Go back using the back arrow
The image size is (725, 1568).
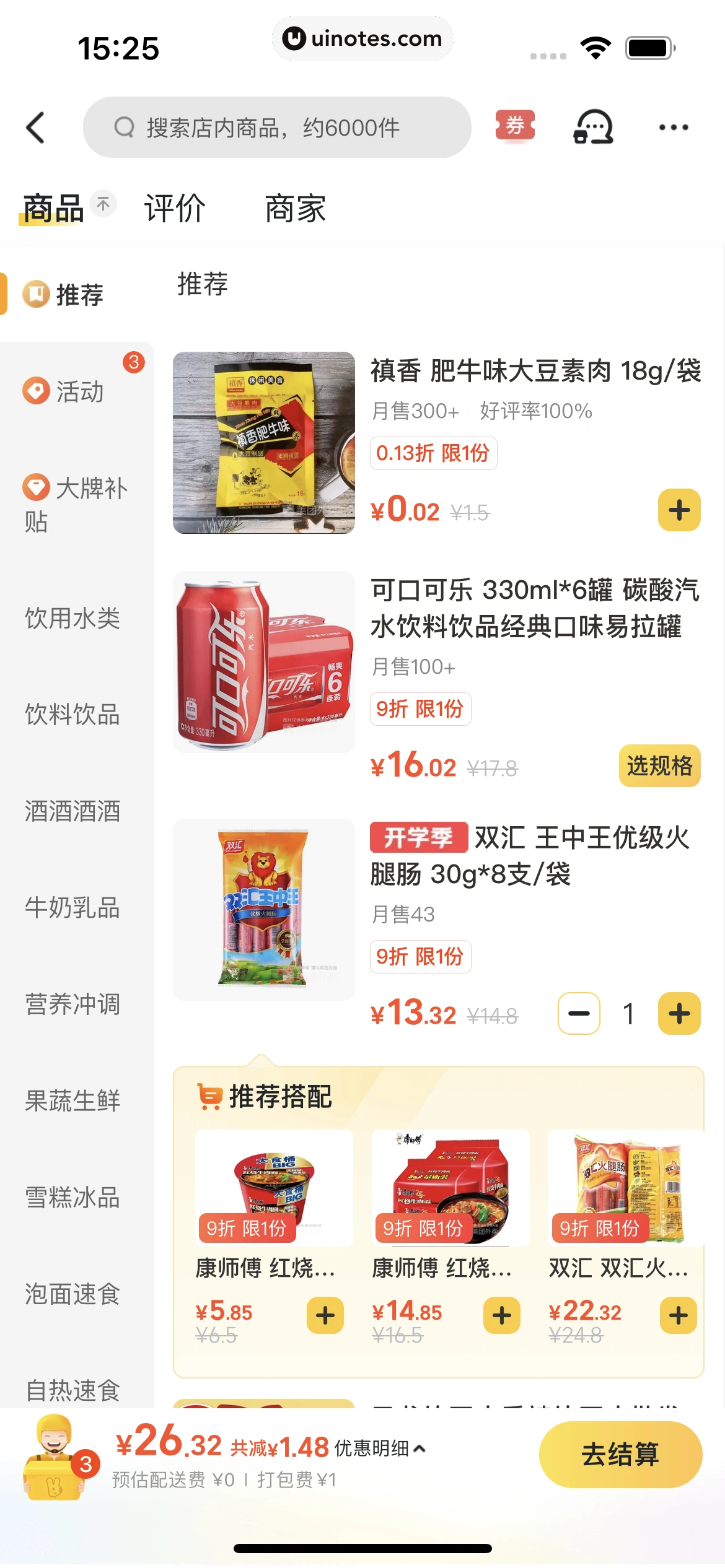(36, 128)
